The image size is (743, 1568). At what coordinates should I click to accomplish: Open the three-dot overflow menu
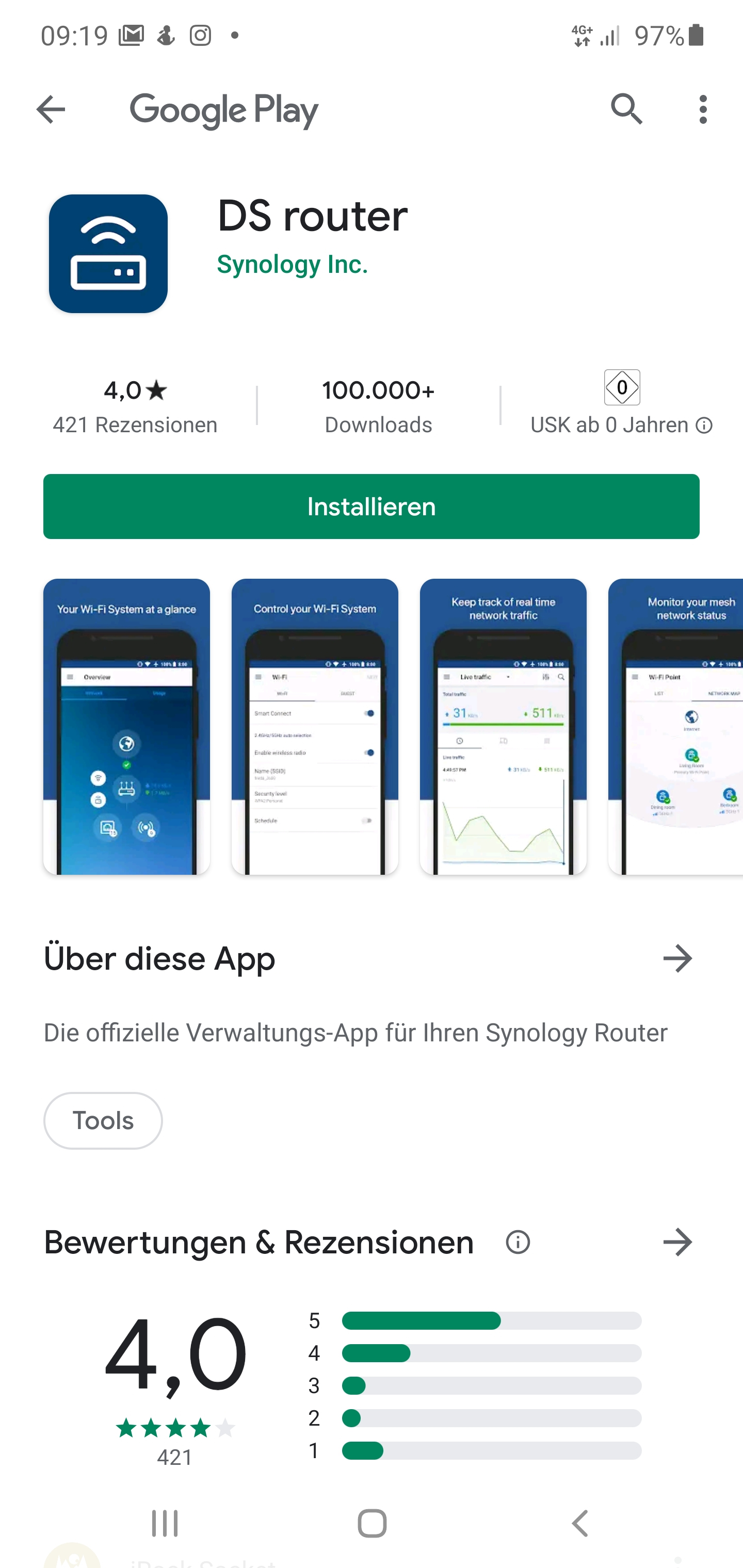[703, 109]
